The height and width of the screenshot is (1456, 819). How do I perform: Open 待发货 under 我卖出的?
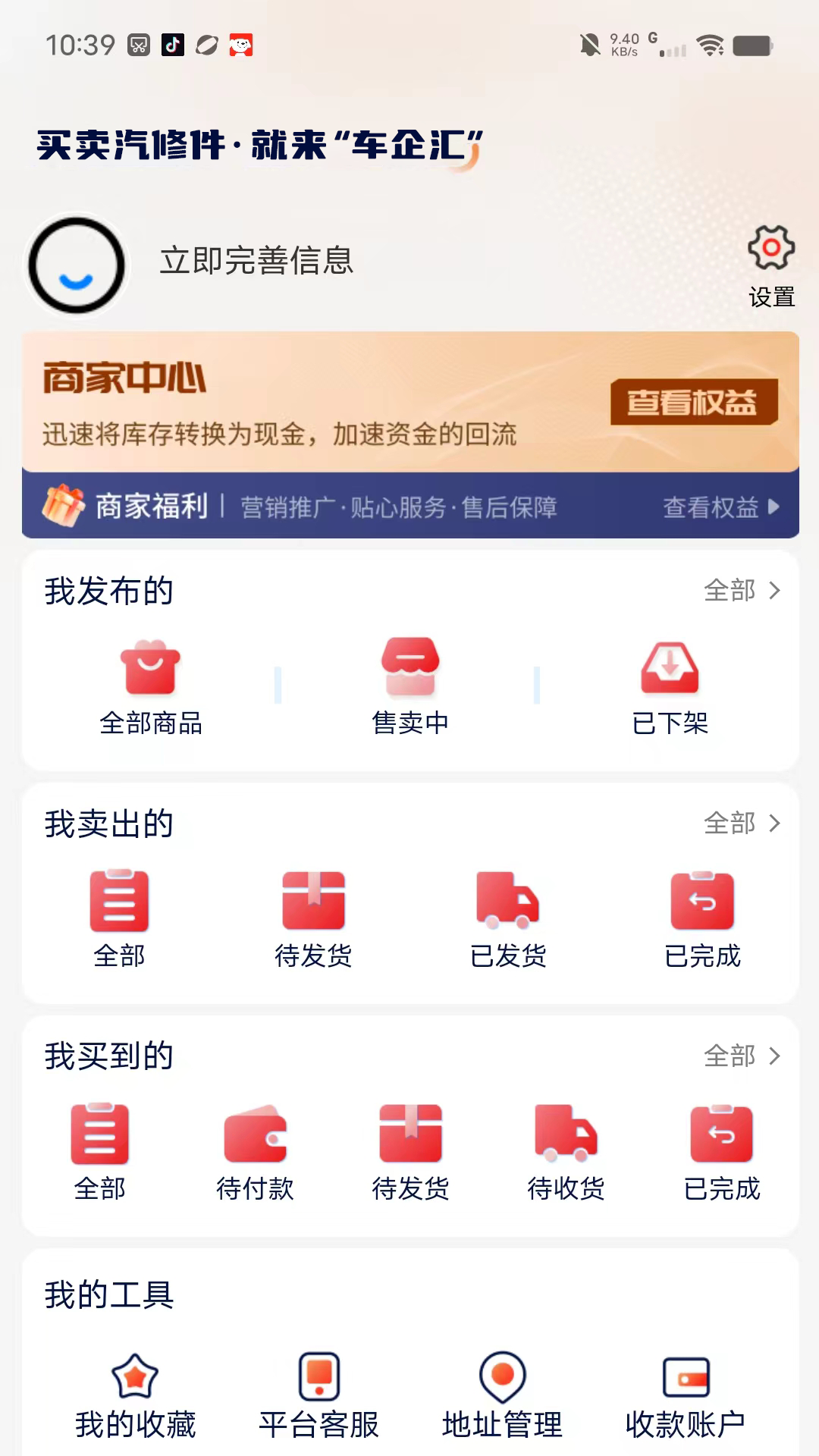pyautogui.click(x=313, y=920)
